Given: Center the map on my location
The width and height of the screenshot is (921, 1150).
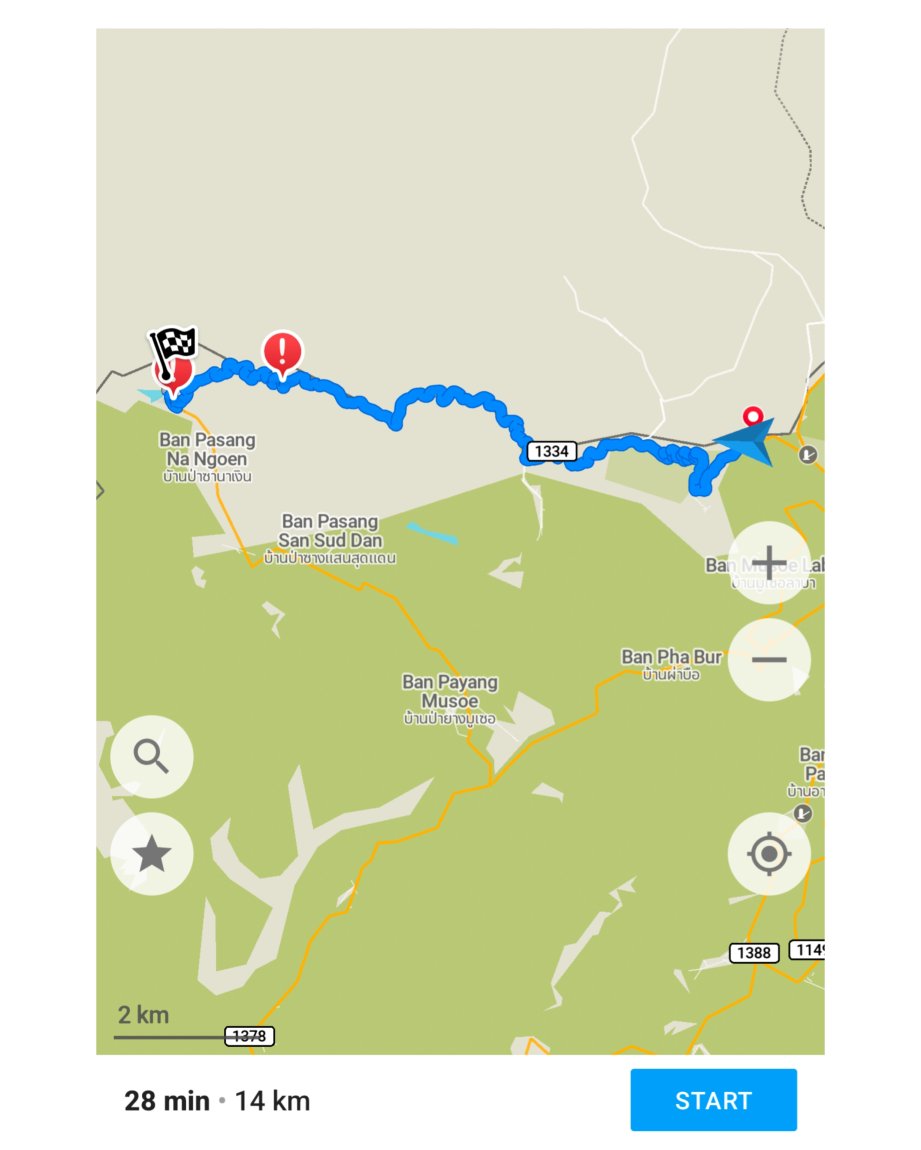Looking at the screenshot, I should pos(768,854).
